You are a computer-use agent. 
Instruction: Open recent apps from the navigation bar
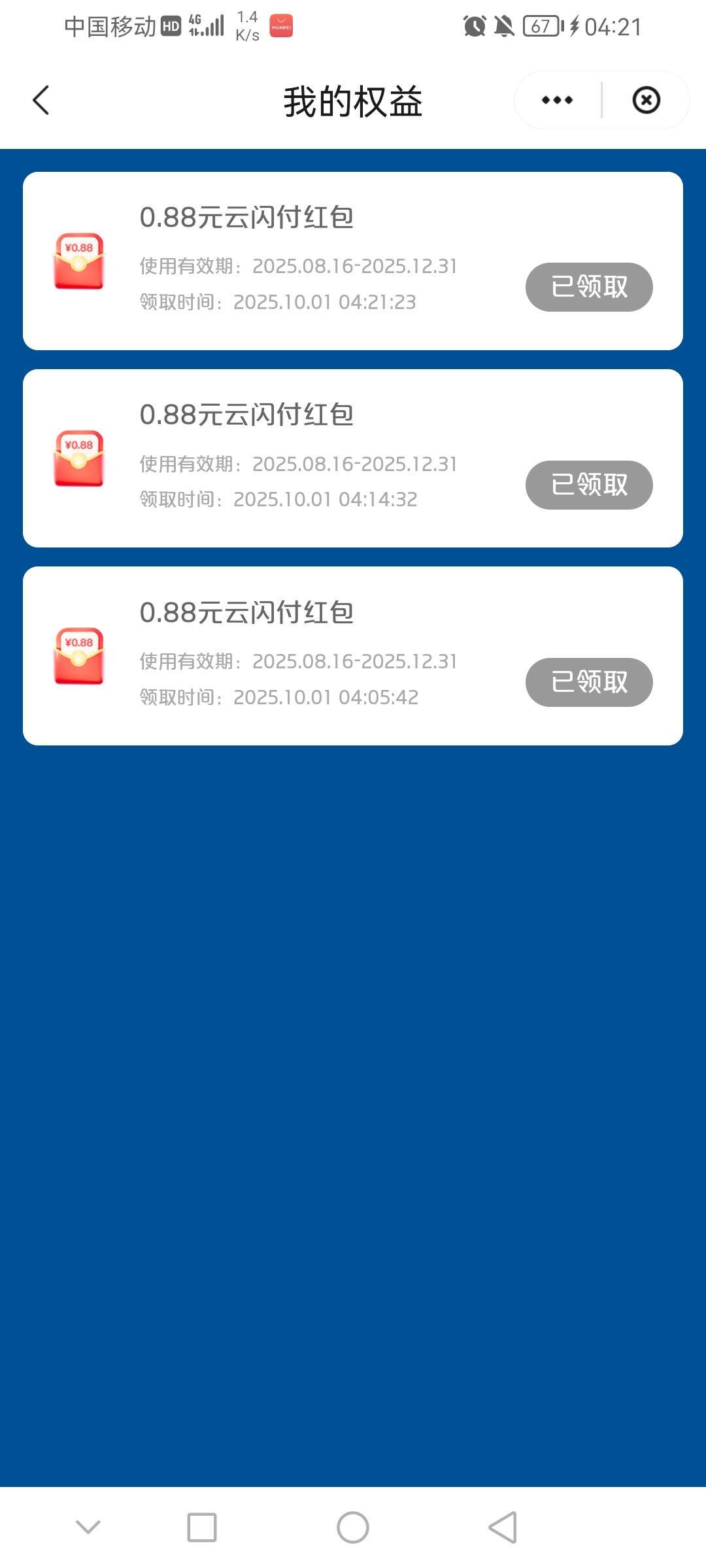click(x=202, y=1527)
